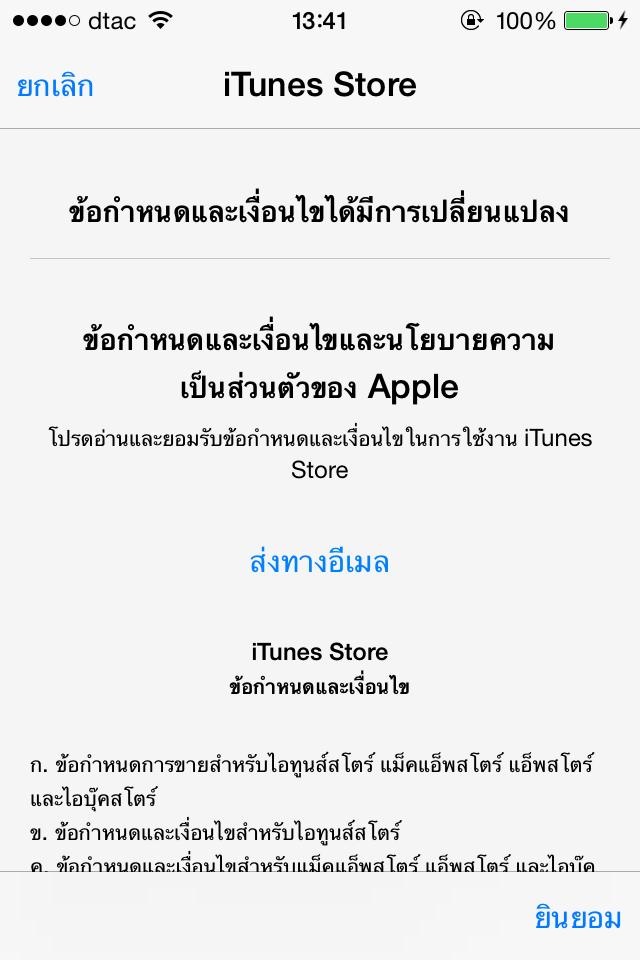Agree to the terms with ยินยอม

(578, 917)
